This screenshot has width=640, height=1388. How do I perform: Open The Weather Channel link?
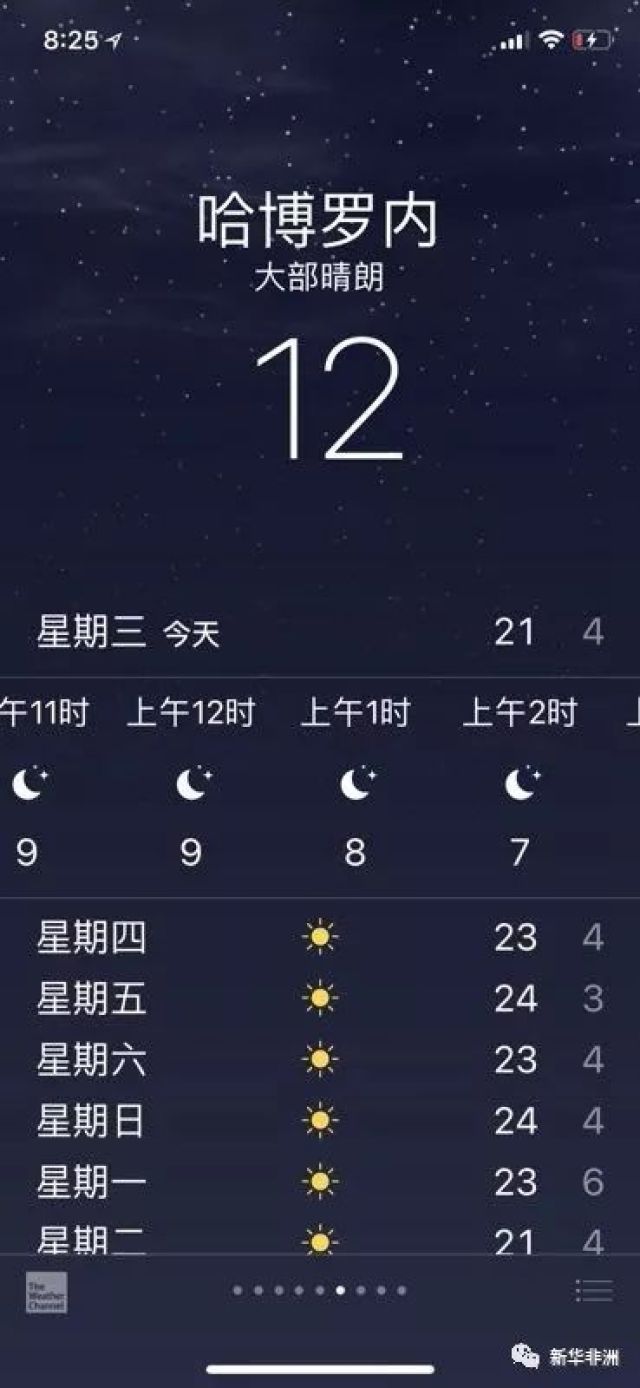tap(46, 1292)
